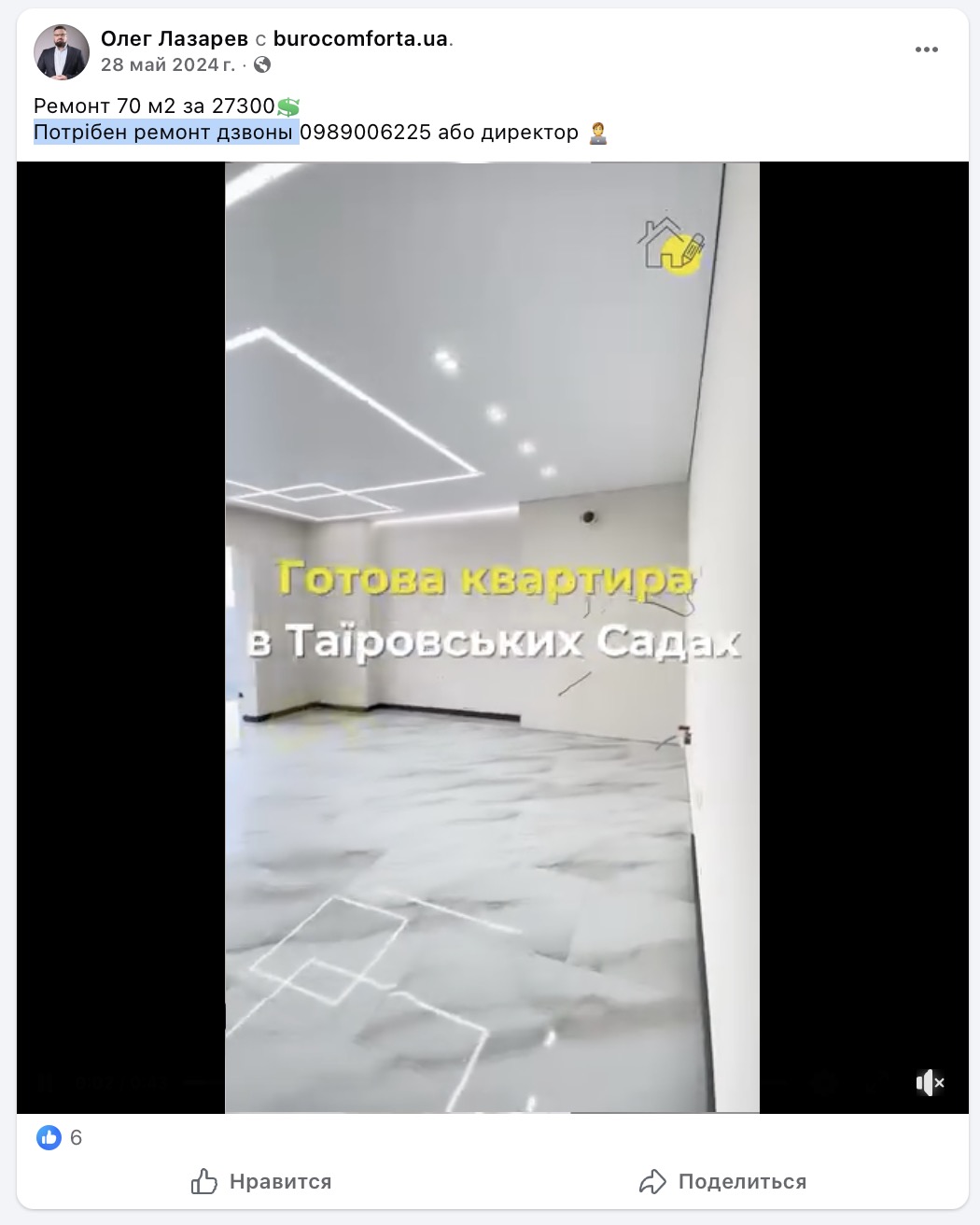Open the post date 28 май 2024 г.
Viewport: 980px width, 1225px height.
coord(168,64)
